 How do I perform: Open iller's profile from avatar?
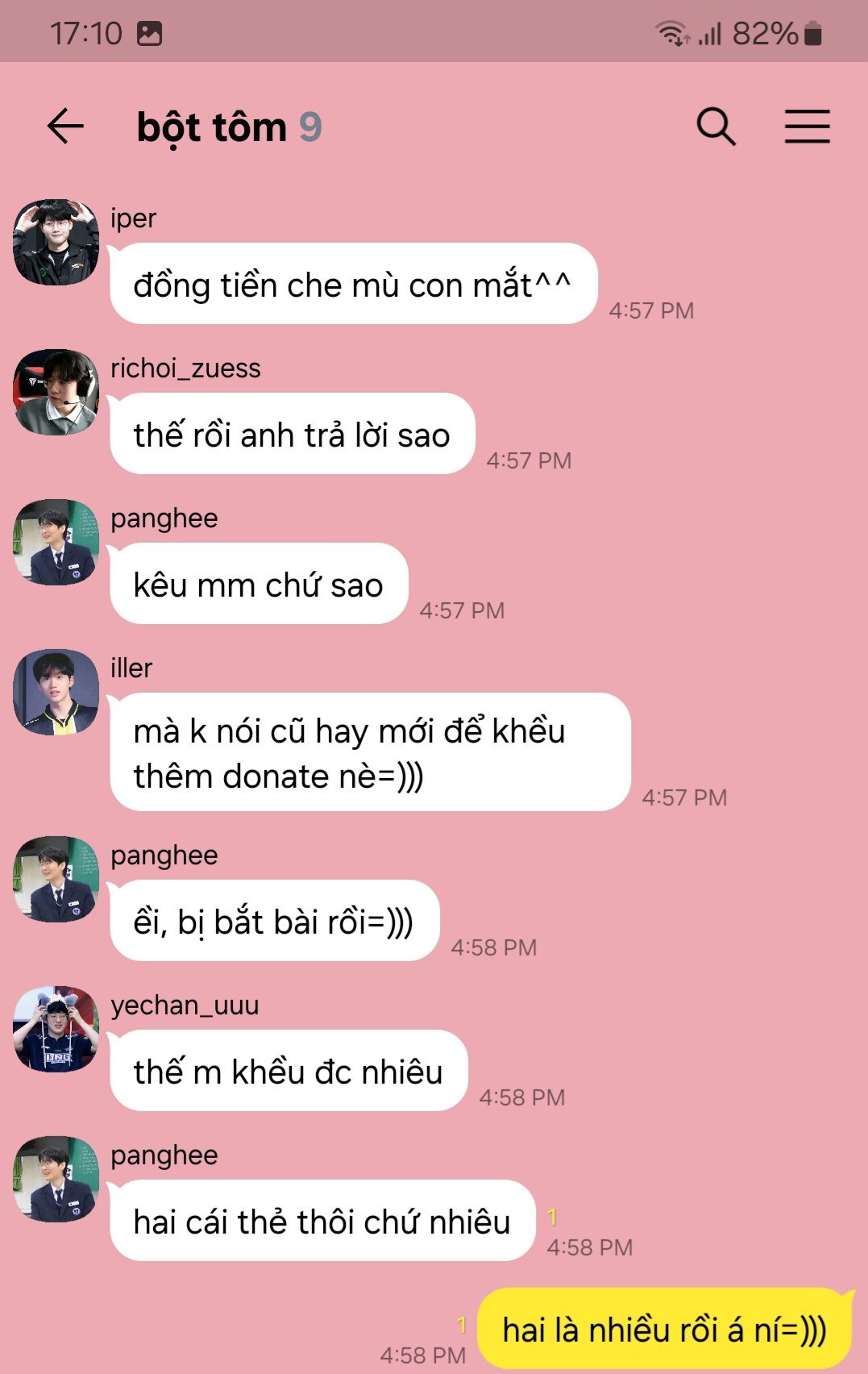(x=56, y=692)
